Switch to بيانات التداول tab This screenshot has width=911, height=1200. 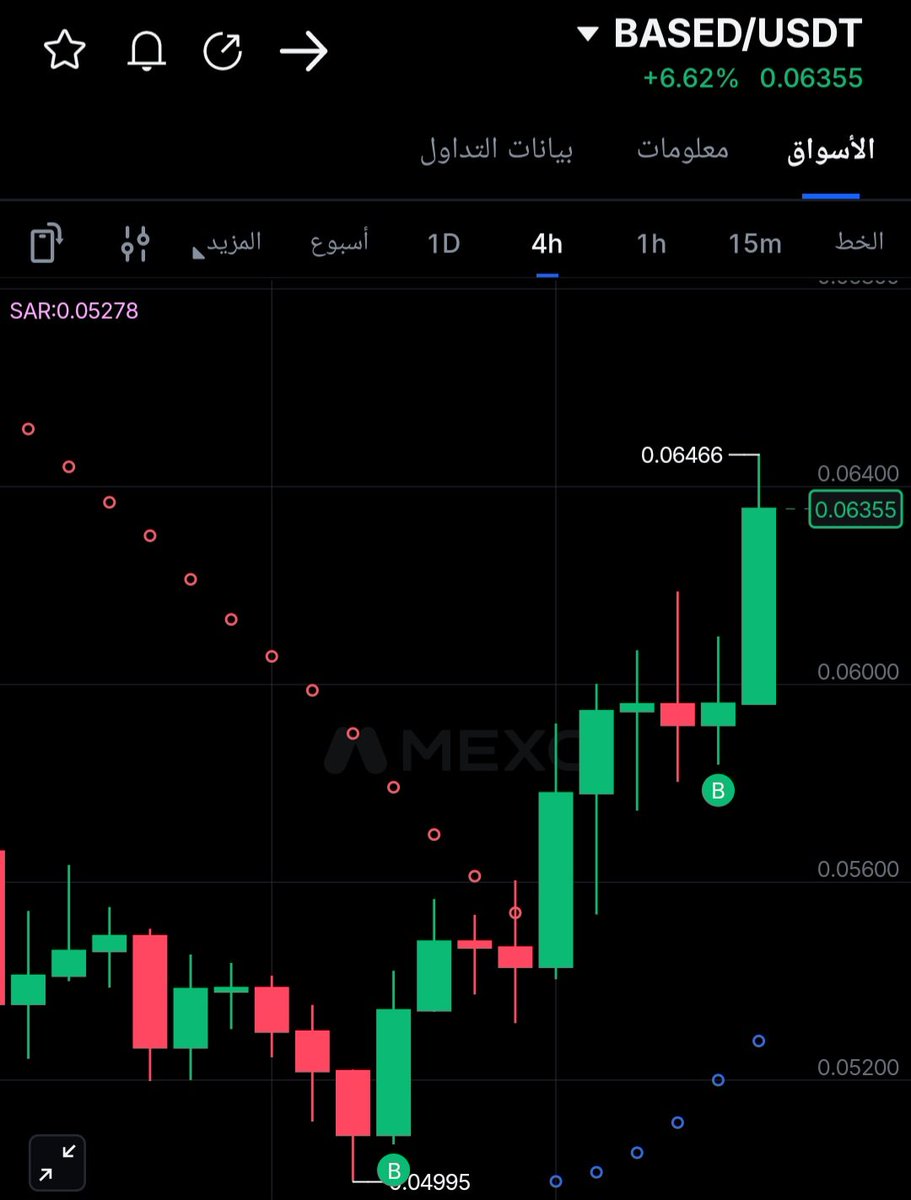(496, 150)
